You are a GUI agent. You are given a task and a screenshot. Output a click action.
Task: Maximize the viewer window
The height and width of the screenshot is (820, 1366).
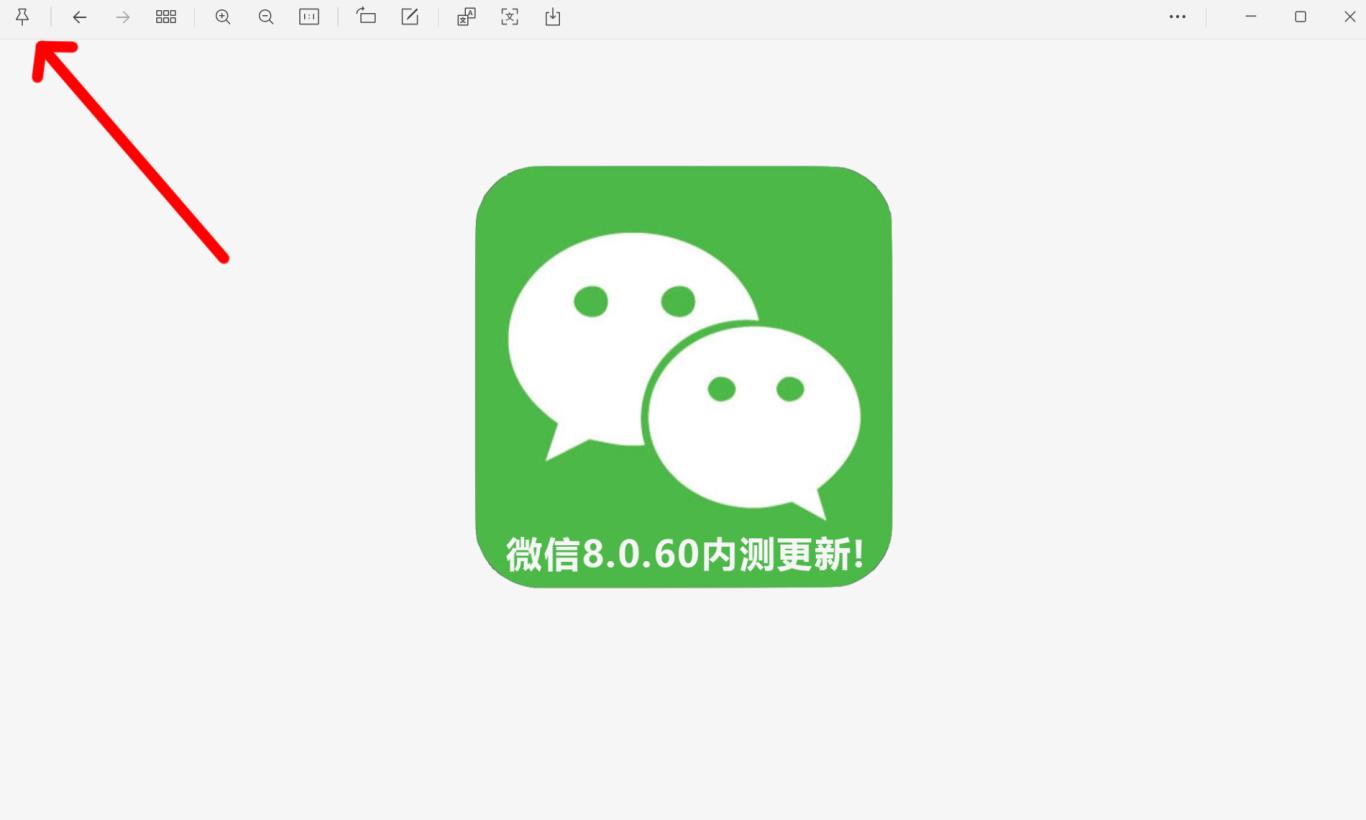pyautogui.click(x=1300, y=17)
